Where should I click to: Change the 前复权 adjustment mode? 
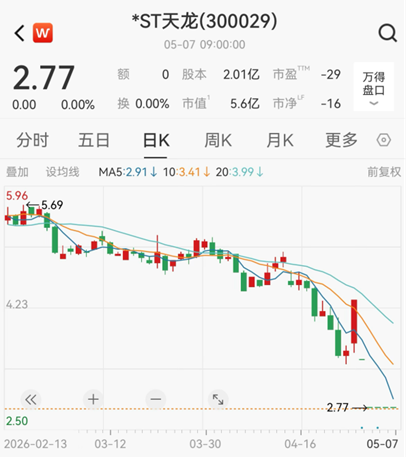coord(384,172)
